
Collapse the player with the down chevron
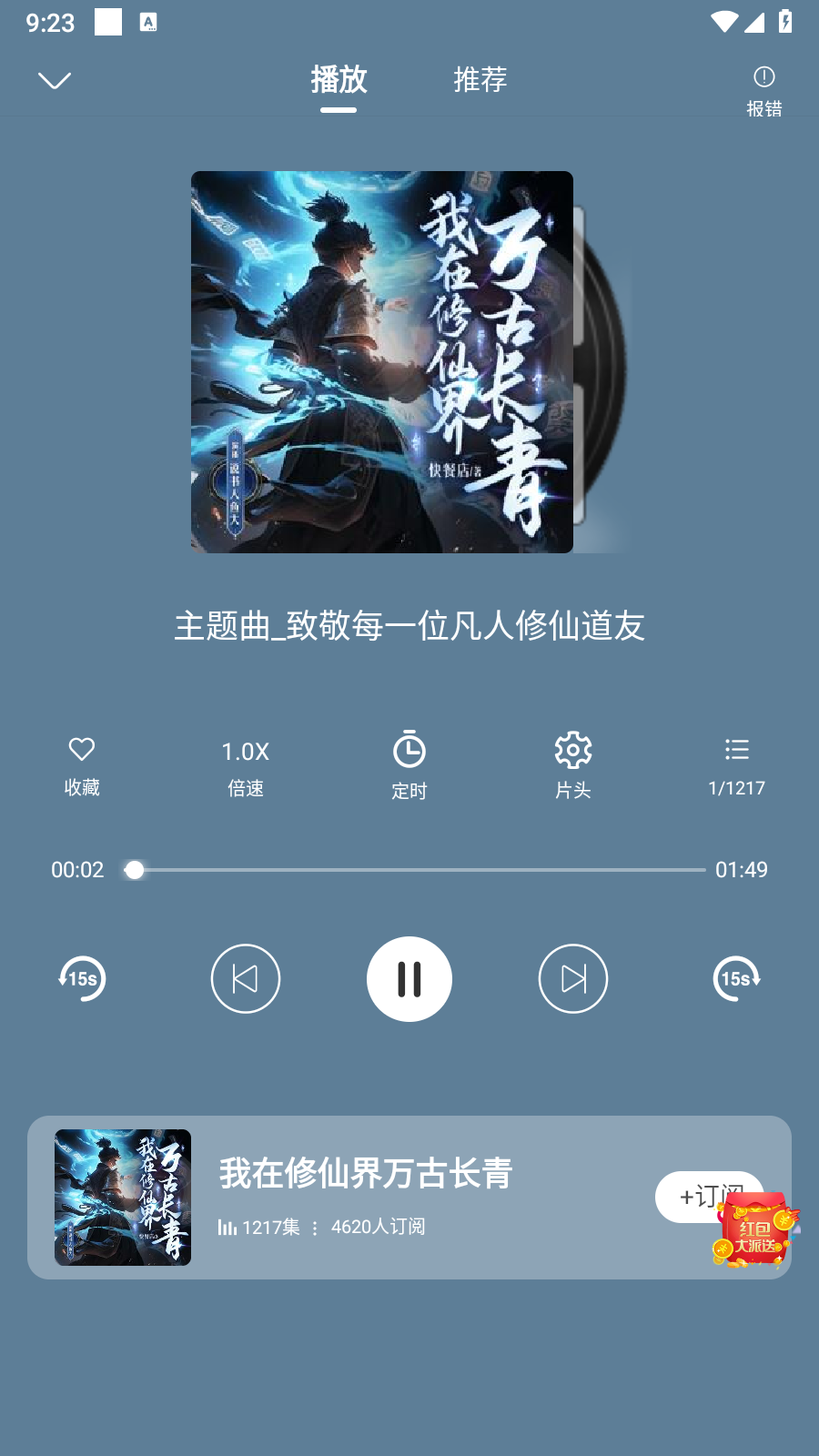click(x=54, y=80)
